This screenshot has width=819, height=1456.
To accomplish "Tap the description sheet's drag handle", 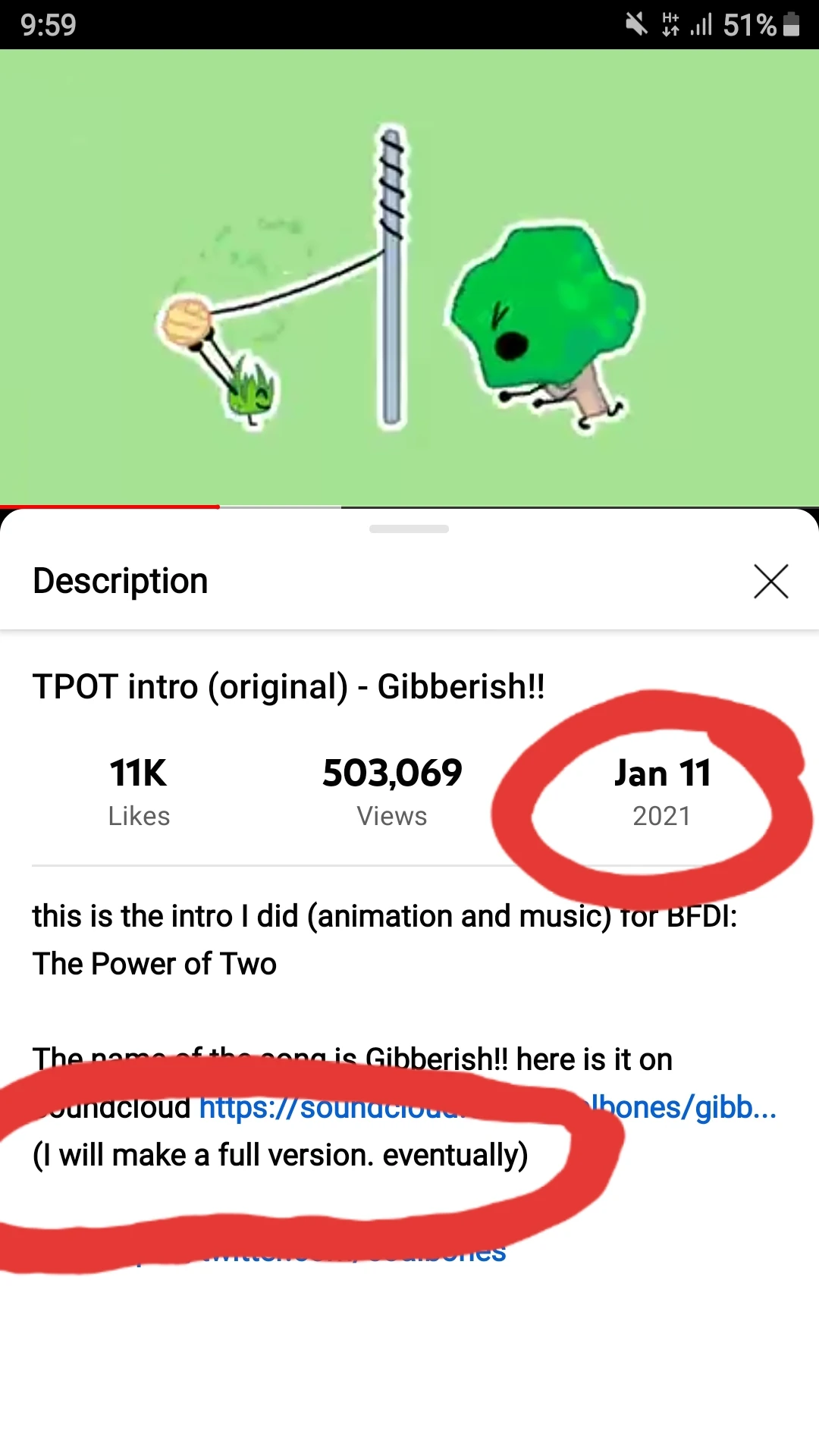I will coord(409,529).
